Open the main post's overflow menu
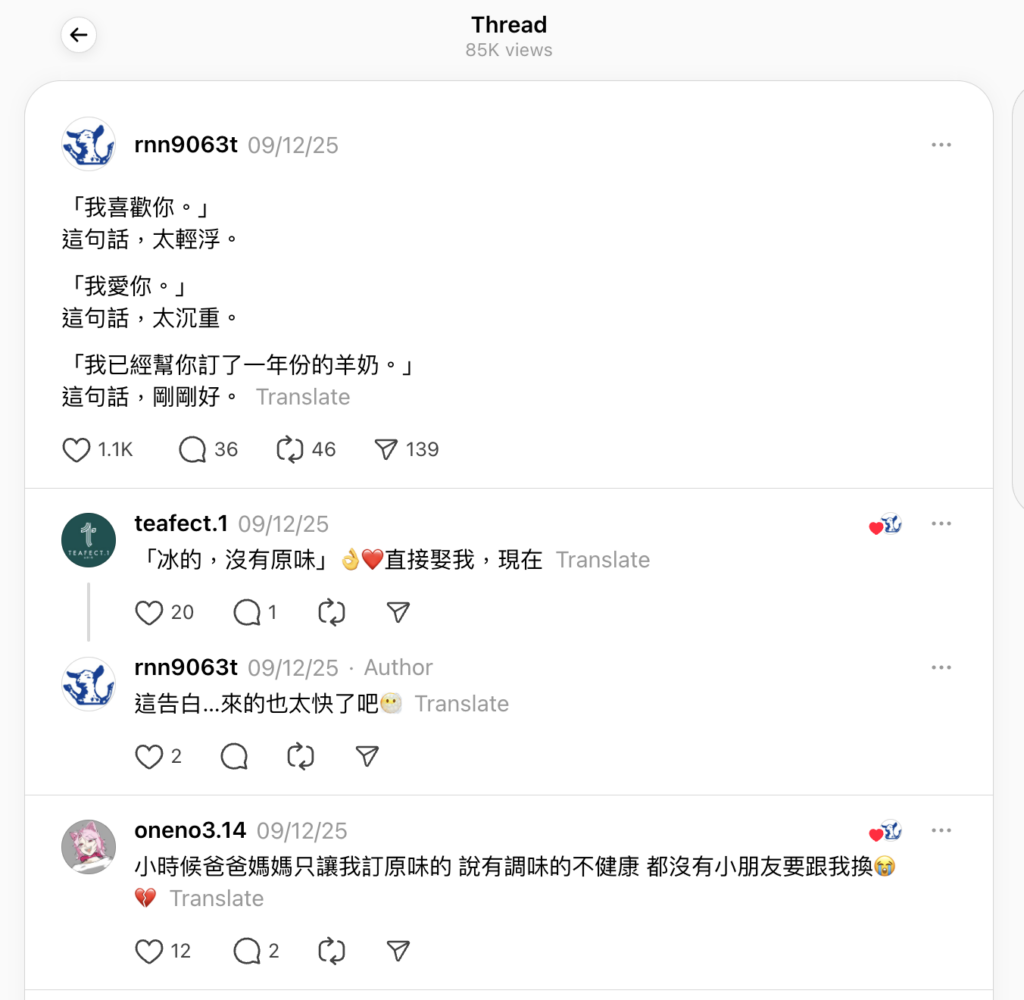Image resolution: width=1024 pixels, height=1000 pixels. click(x=940, y=145)
